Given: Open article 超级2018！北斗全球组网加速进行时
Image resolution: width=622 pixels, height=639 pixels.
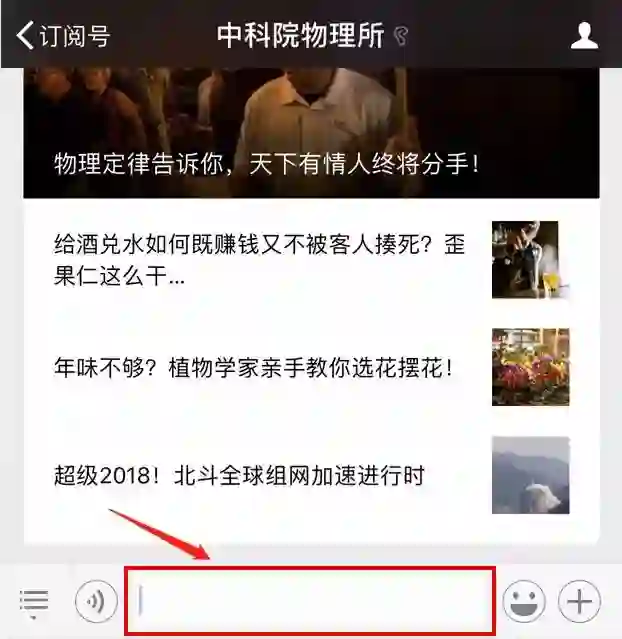Looking at the screenshot, I should tap(240, 475).
